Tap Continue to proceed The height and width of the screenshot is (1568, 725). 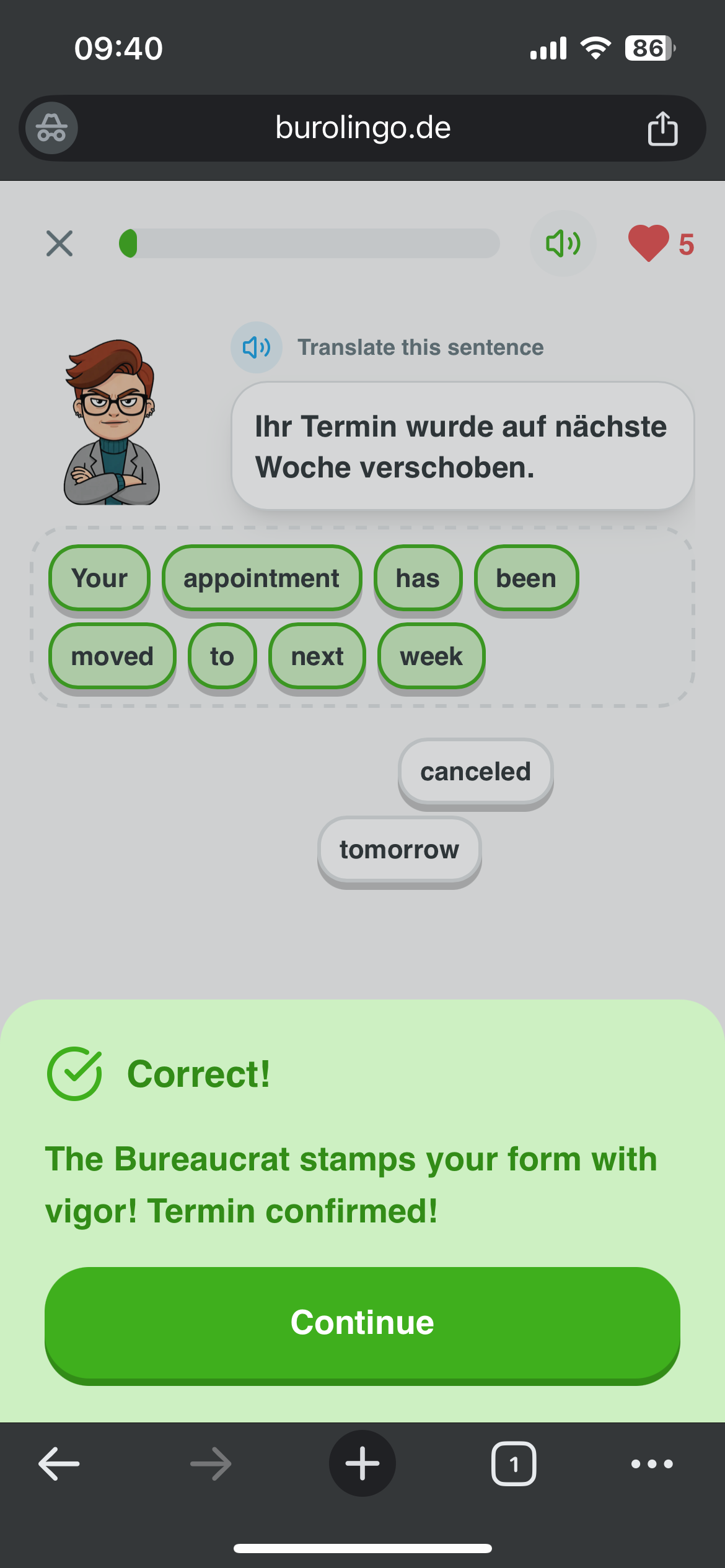pyautogui.click(x=362, y=1323)
